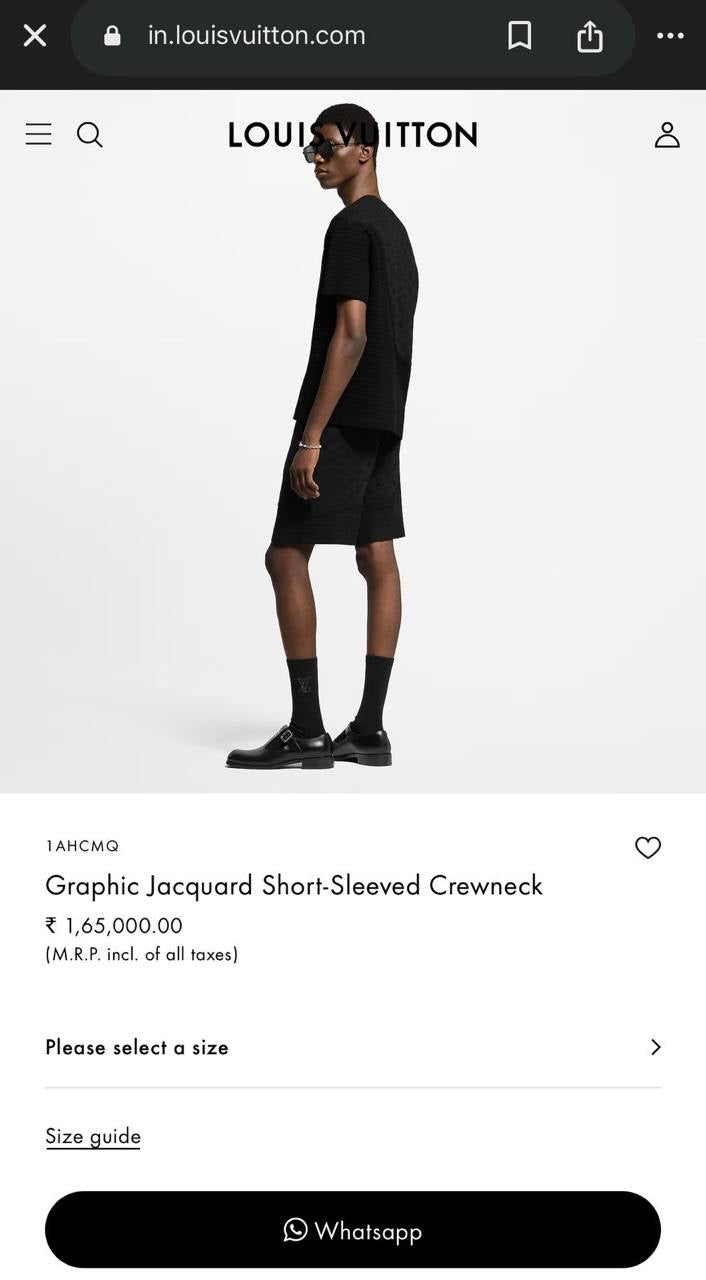Go to Louis Vuitton home via logo
706x1280 pixels.
pyautogui.click(x=352, y=135)
